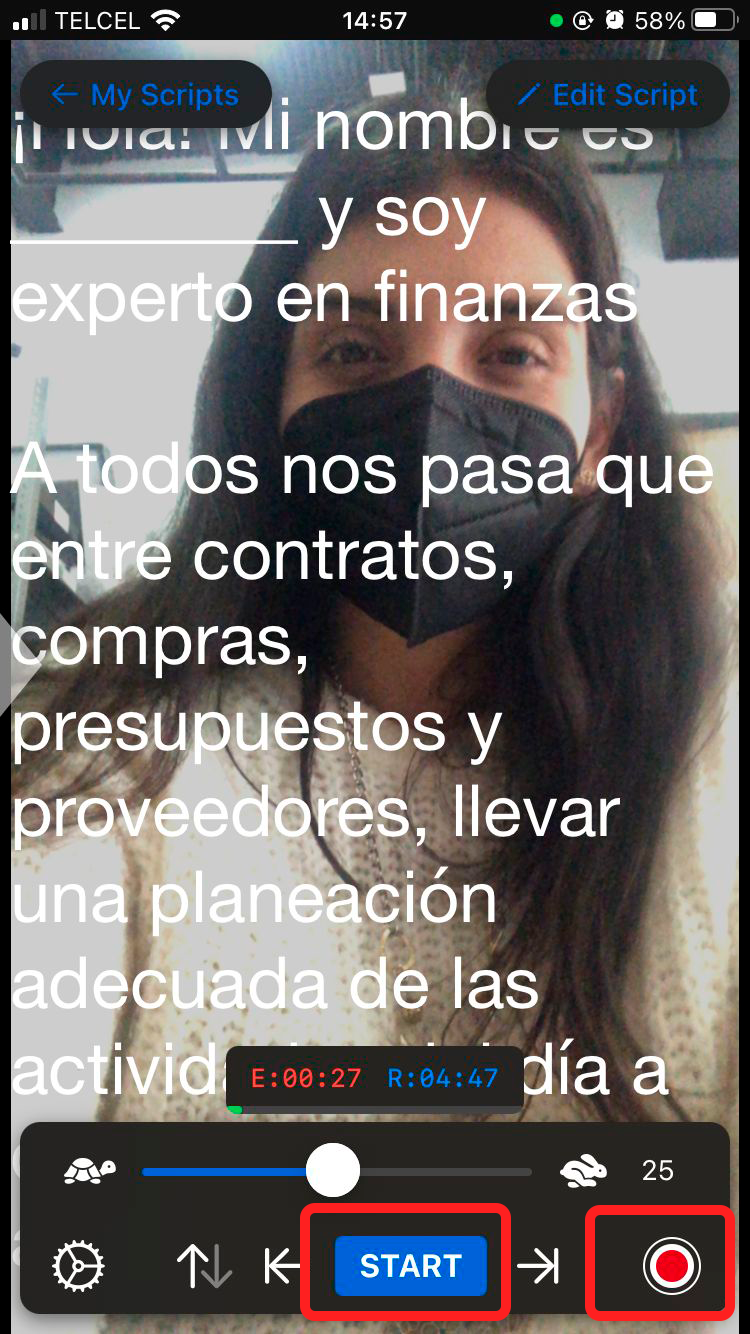Screen dimensions: 750x1334
Task: Go back to My Scripts
Action: [x=145, y=95]
